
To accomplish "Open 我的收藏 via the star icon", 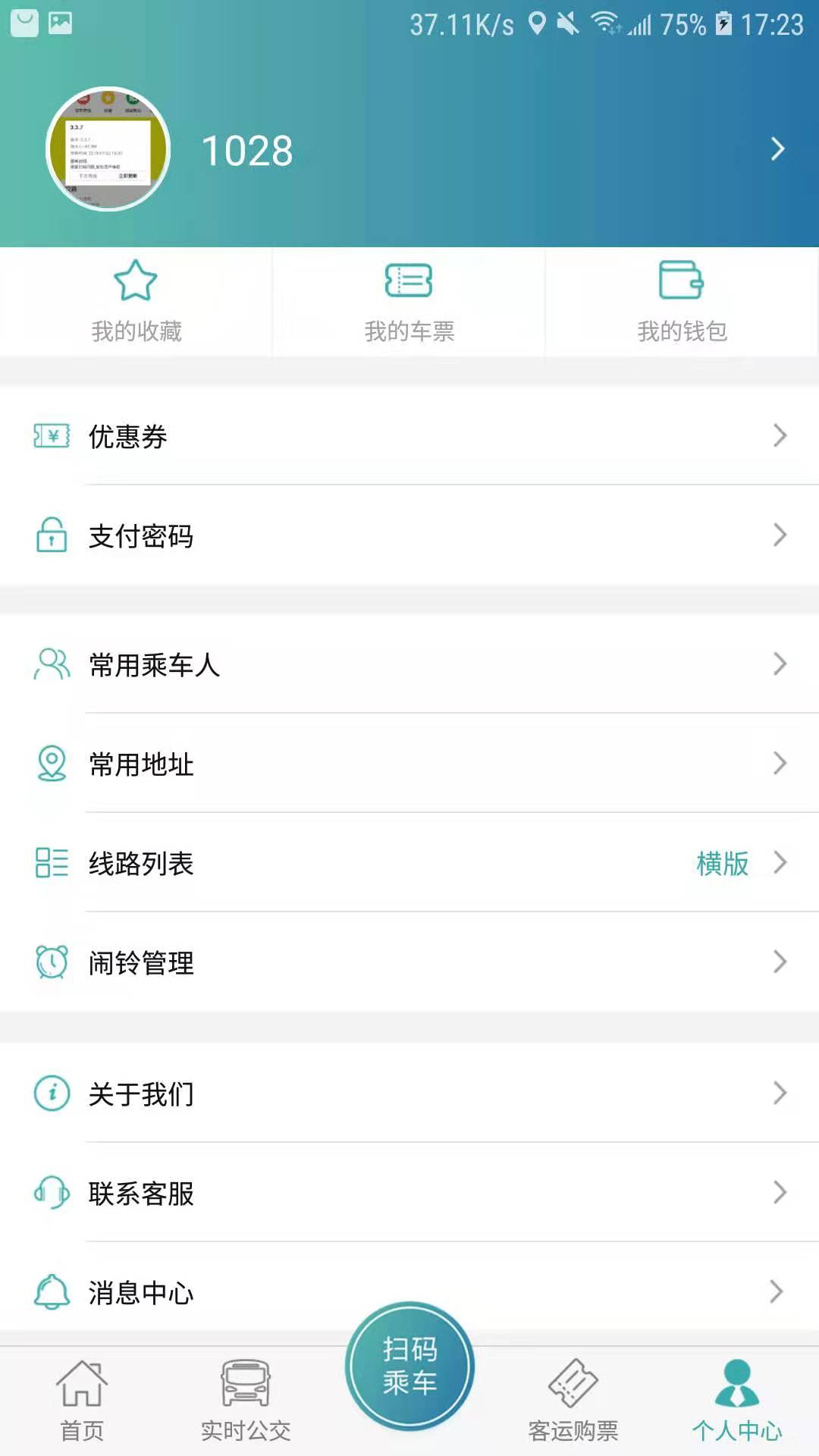I will click(x=135, y=282).
